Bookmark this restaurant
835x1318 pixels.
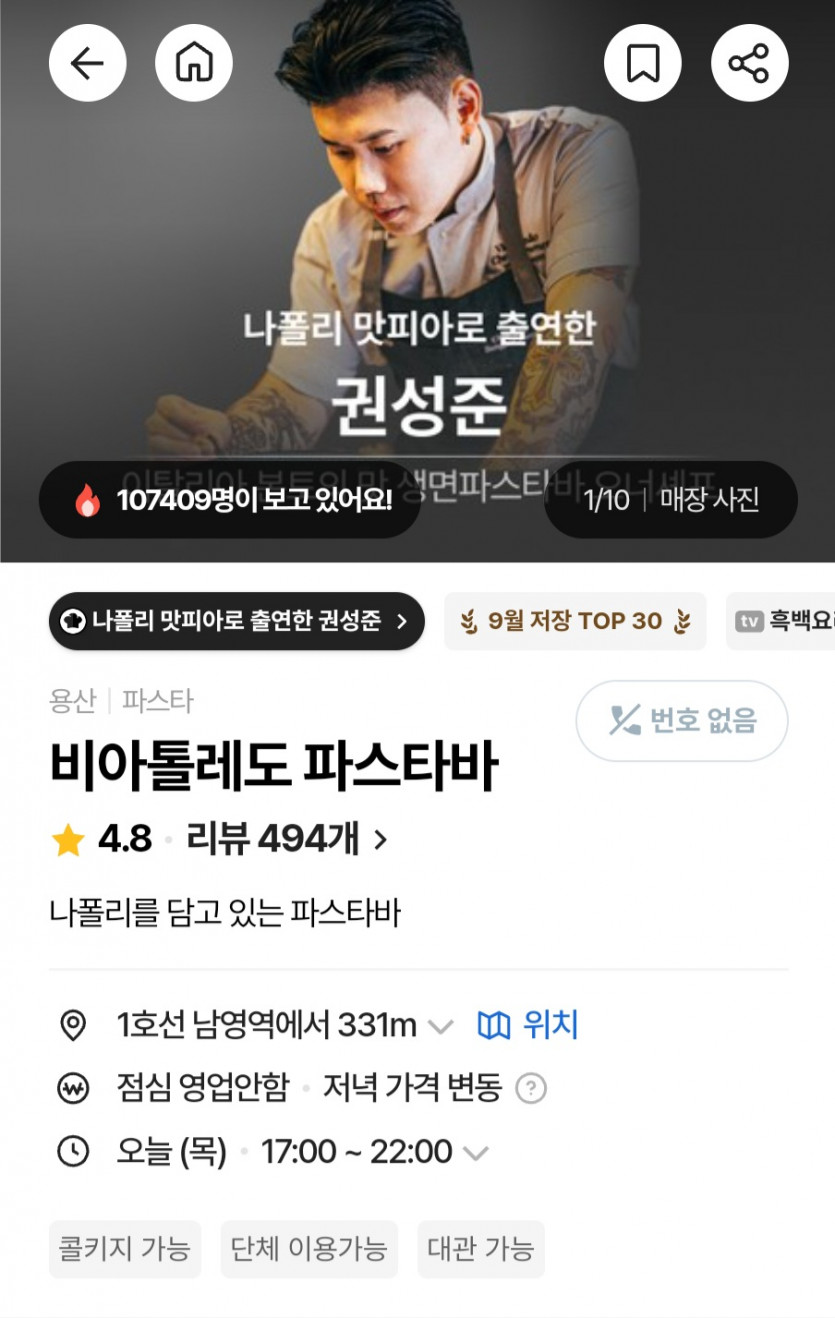point(643,63)
